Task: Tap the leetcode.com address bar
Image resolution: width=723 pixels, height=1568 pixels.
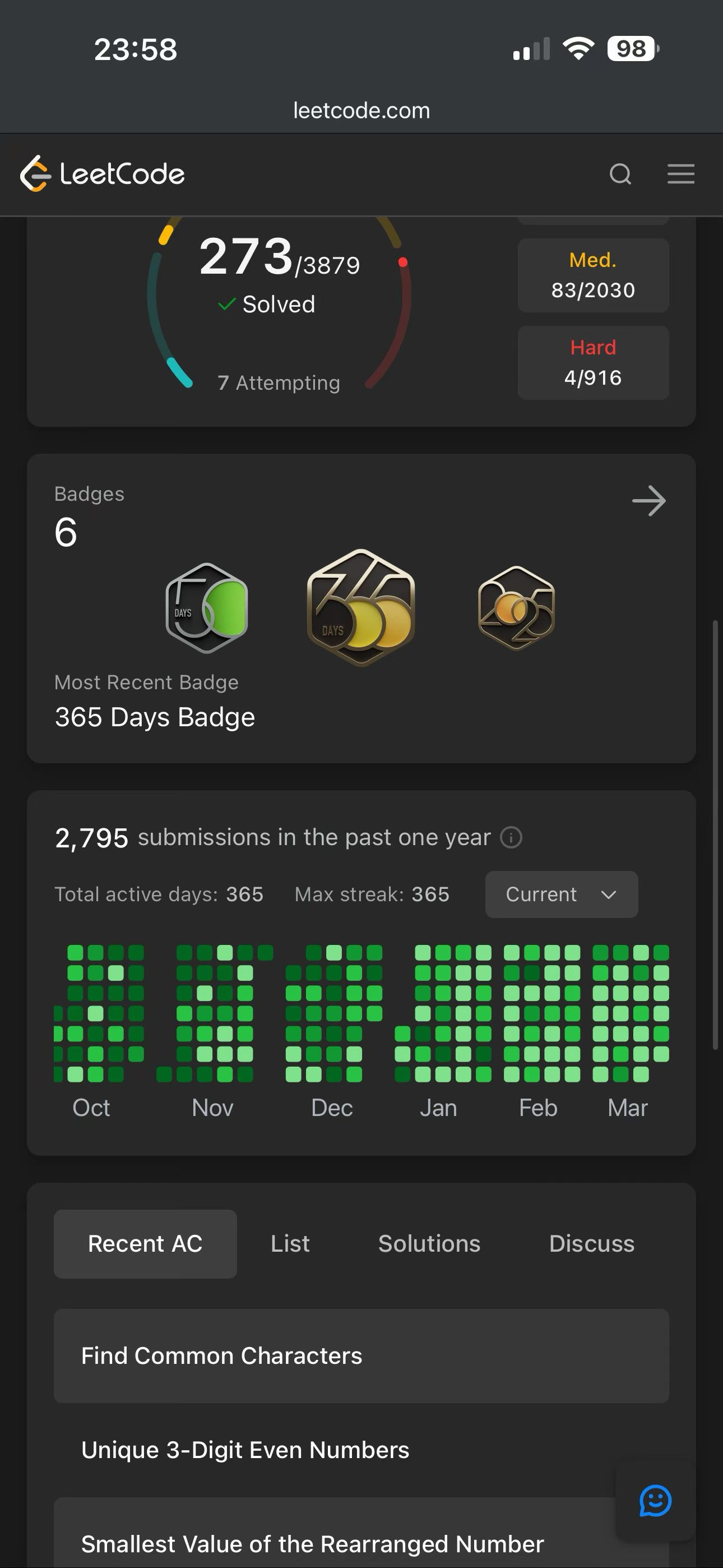Action: [361, 111]
